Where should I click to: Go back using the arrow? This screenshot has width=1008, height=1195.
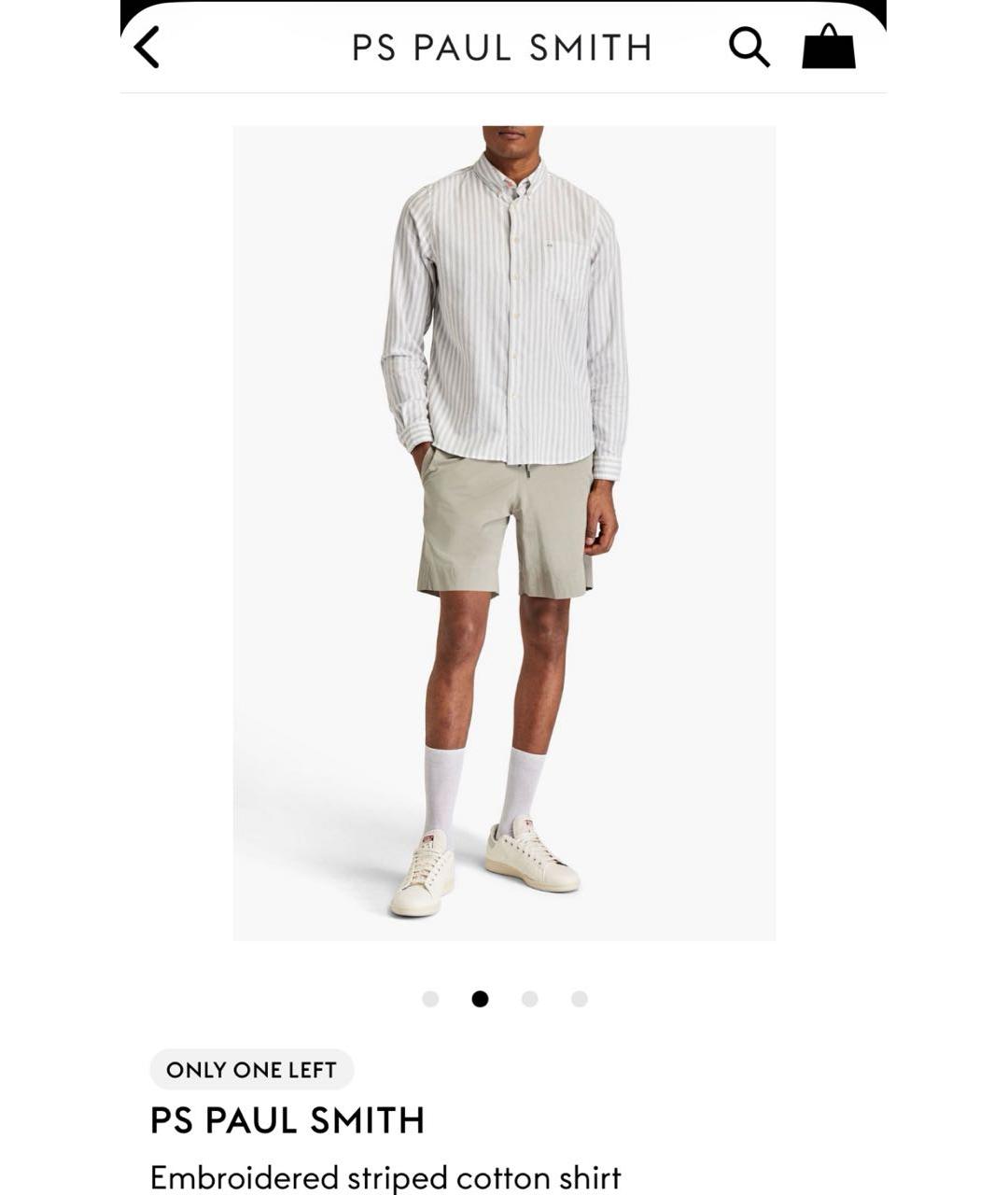[x=147, y=47]
